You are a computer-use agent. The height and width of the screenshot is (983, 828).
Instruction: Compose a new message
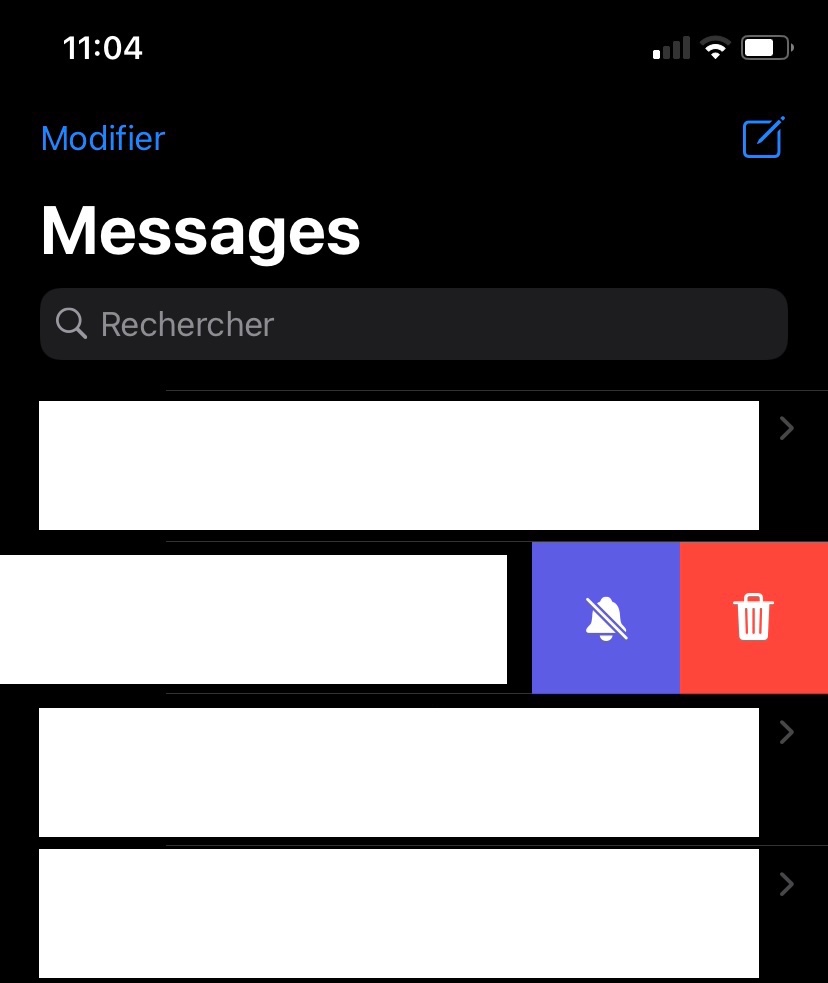(x=763, y=137)
